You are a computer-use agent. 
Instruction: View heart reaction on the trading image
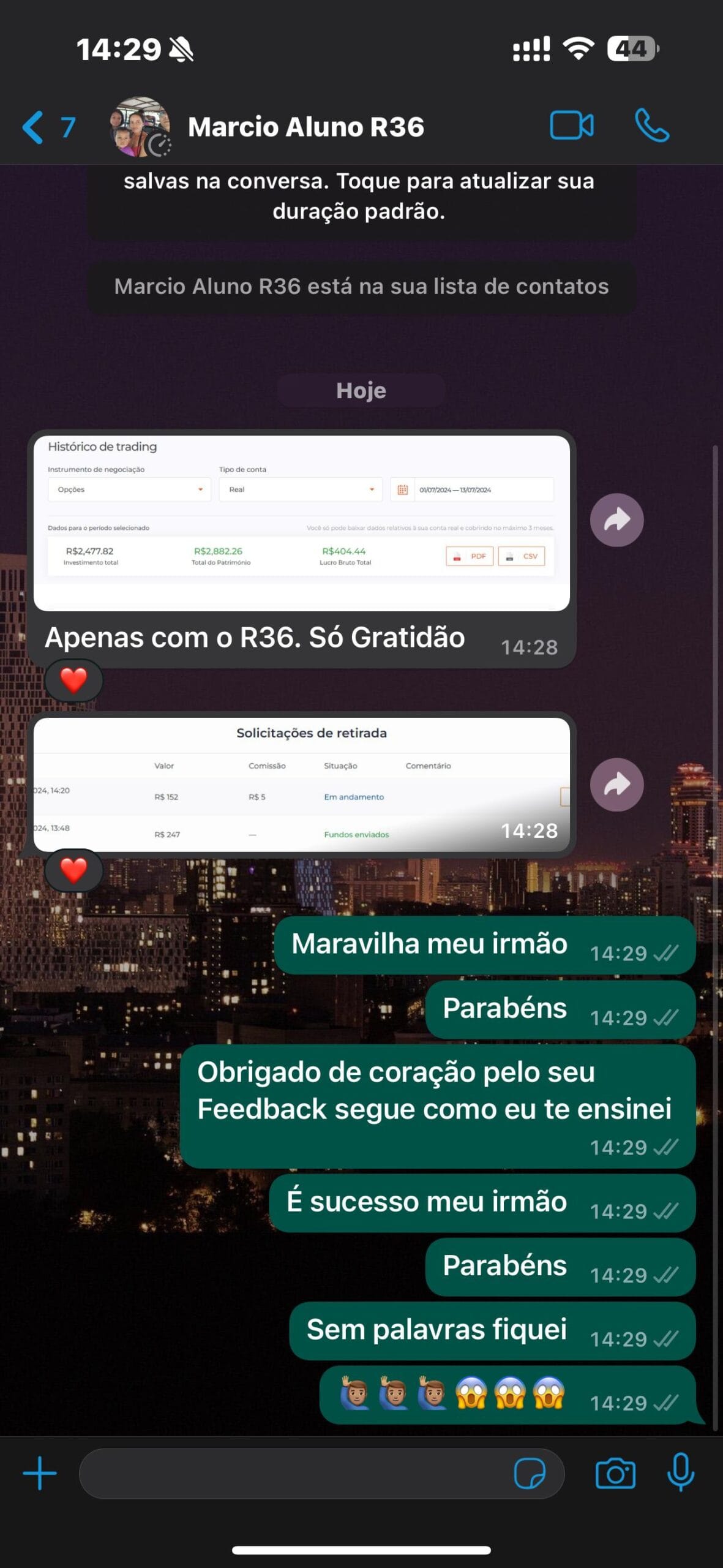[73, 680]
